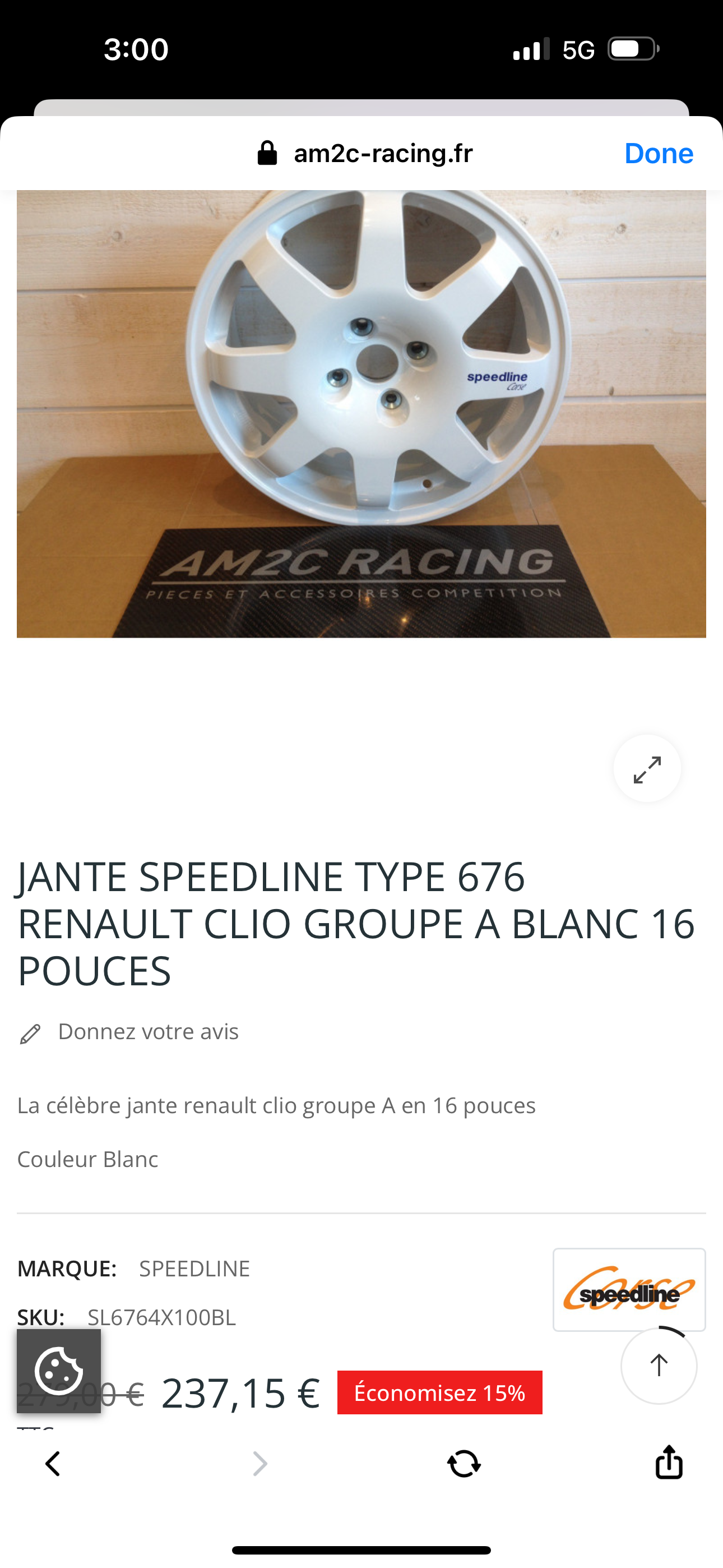Open the cookie settings button
This screenshot has width=723, height=1568.
[59, 1371]
